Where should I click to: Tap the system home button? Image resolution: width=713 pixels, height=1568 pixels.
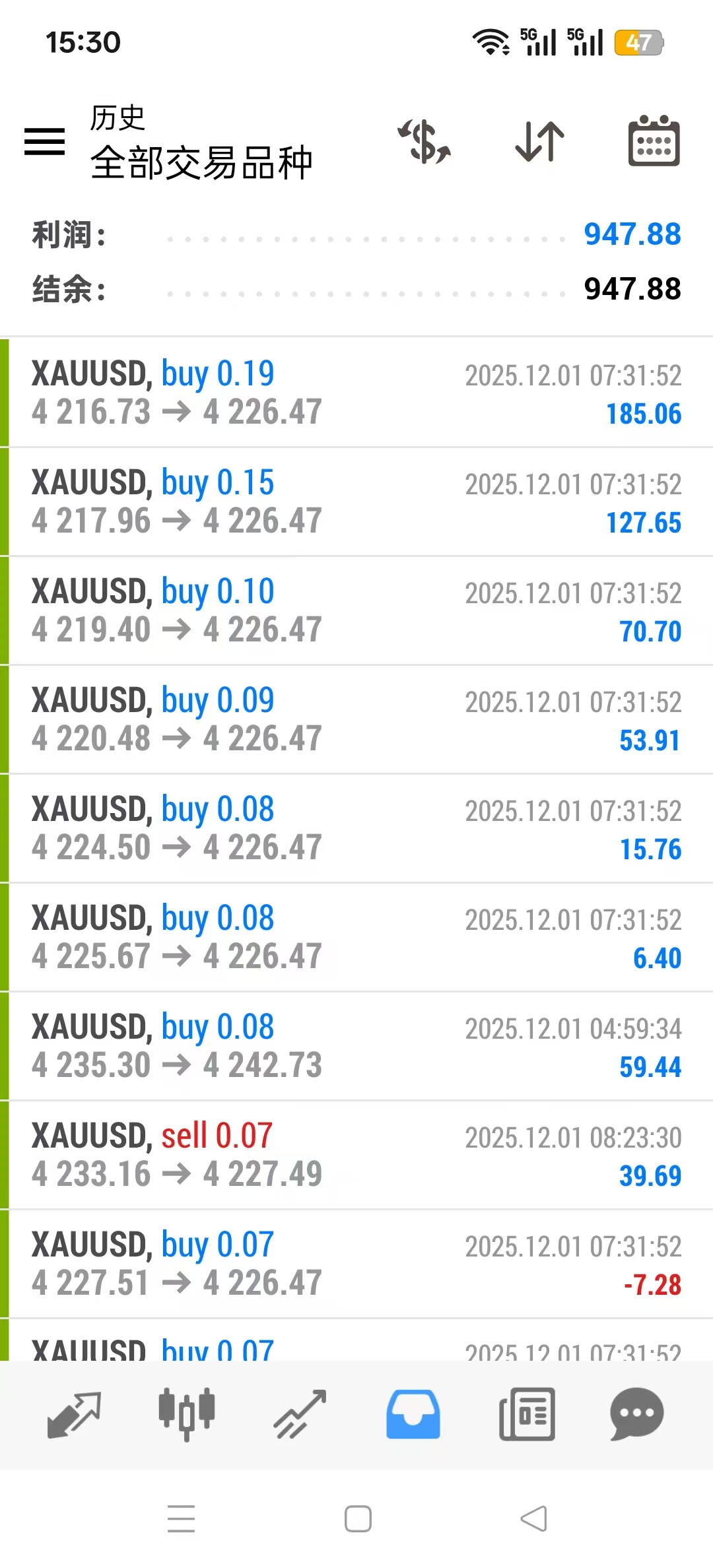358,1519
